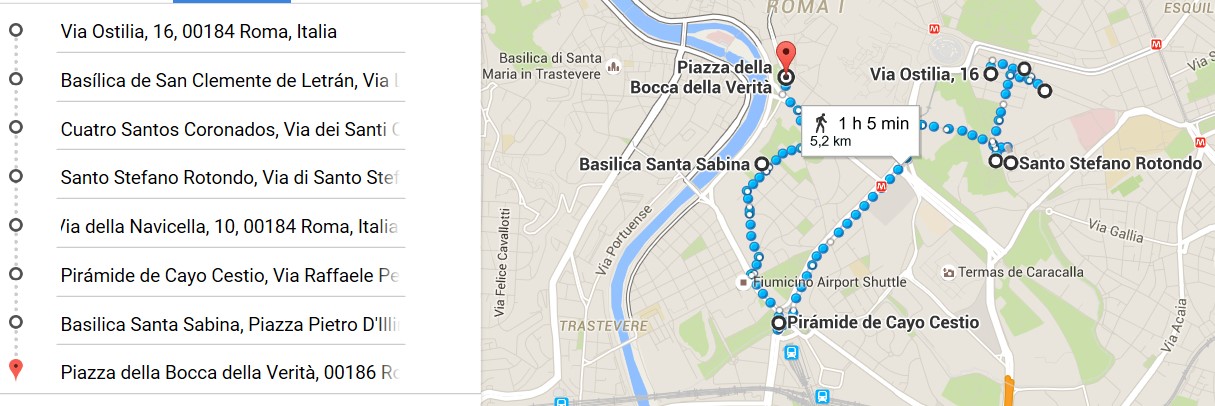This screenshot has height=406, width=1215.
Task: Select Basilica Santa Sabina marker on map
Action: (762, 163)
